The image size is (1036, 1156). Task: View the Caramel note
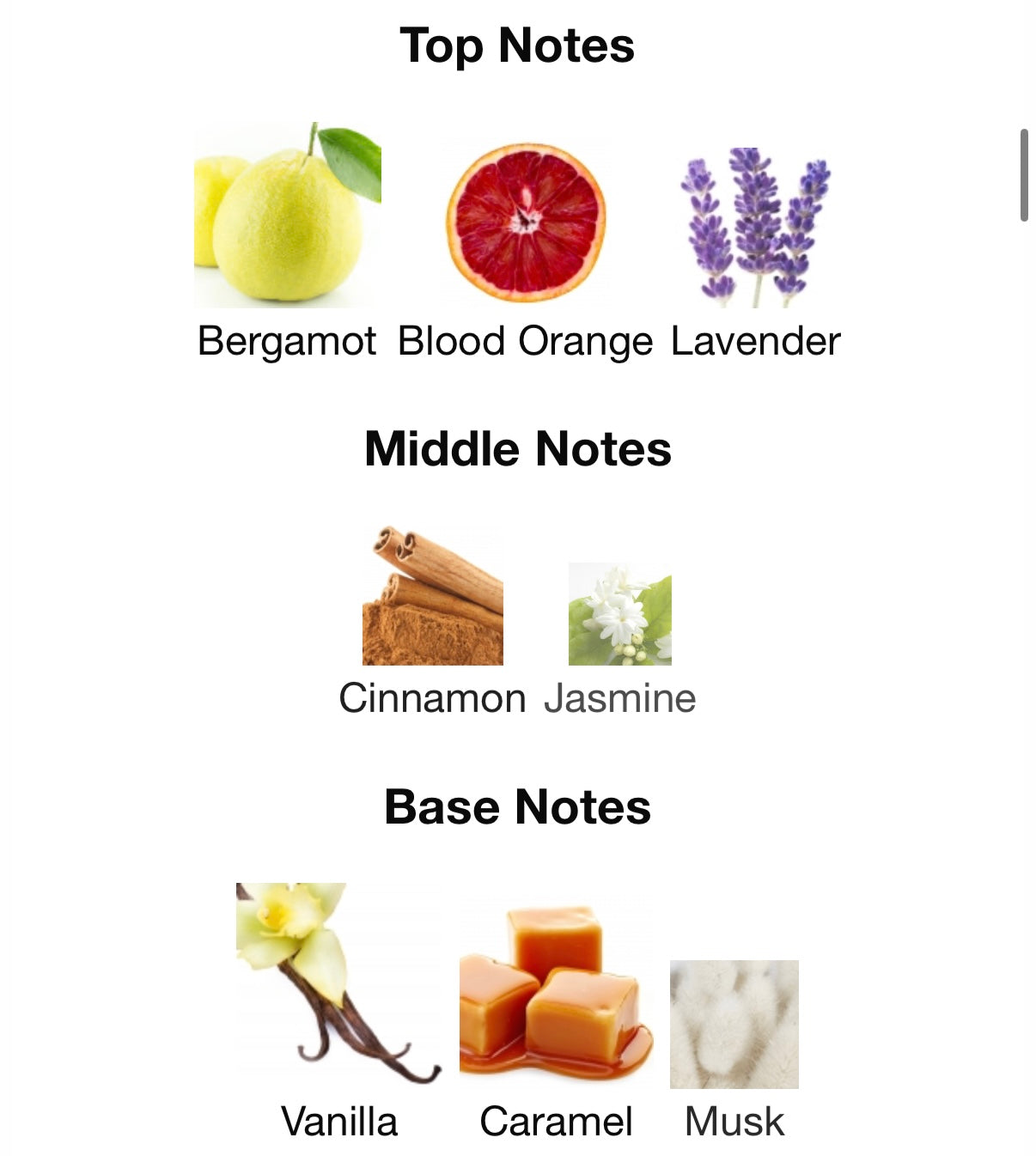coord(556,988)
